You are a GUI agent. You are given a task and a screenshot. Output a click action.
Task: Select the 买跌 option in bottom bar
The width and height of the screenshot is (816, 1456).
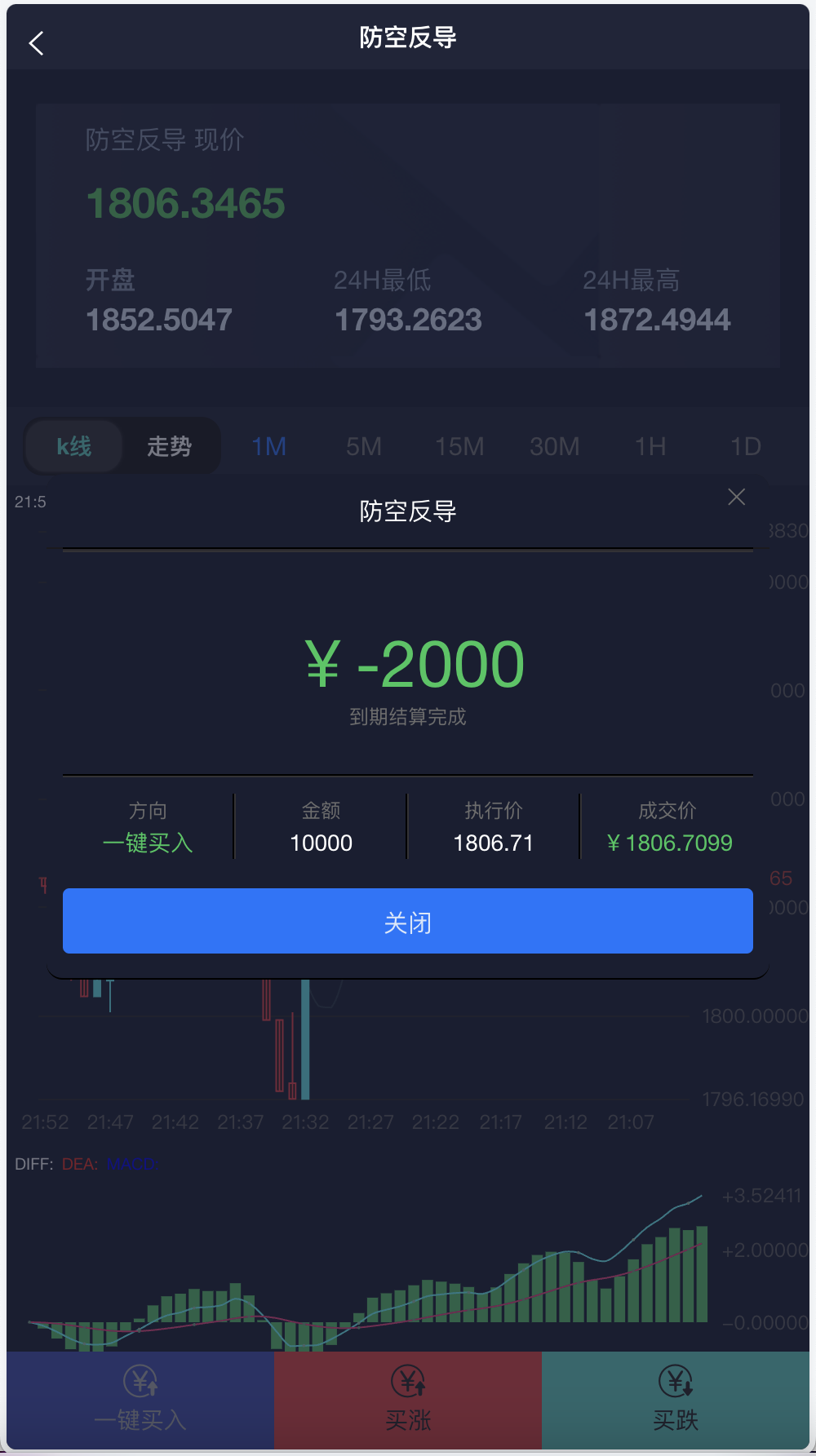(675, 1419)
